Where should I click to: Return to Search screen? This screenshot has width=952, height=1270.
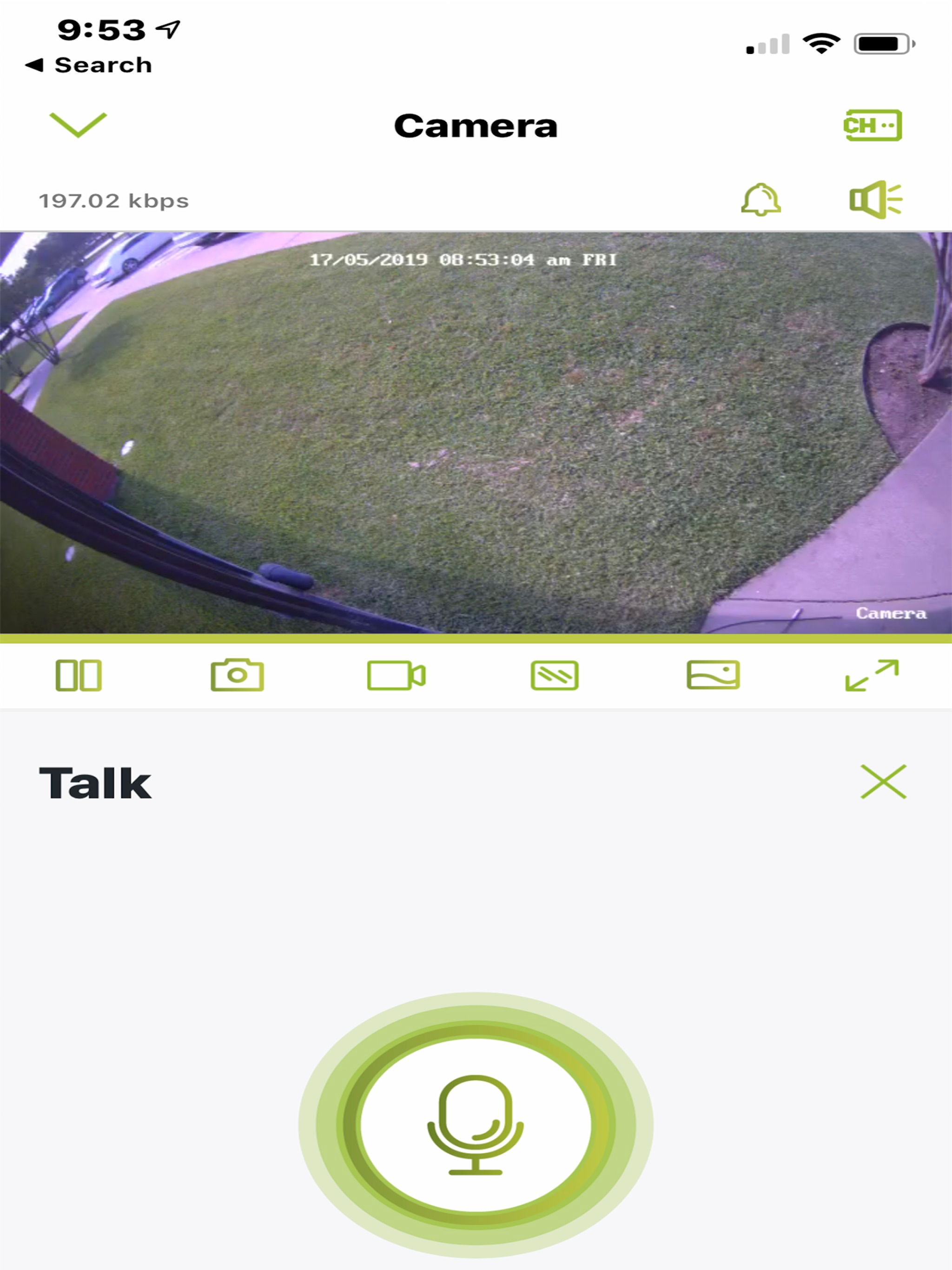89,64
